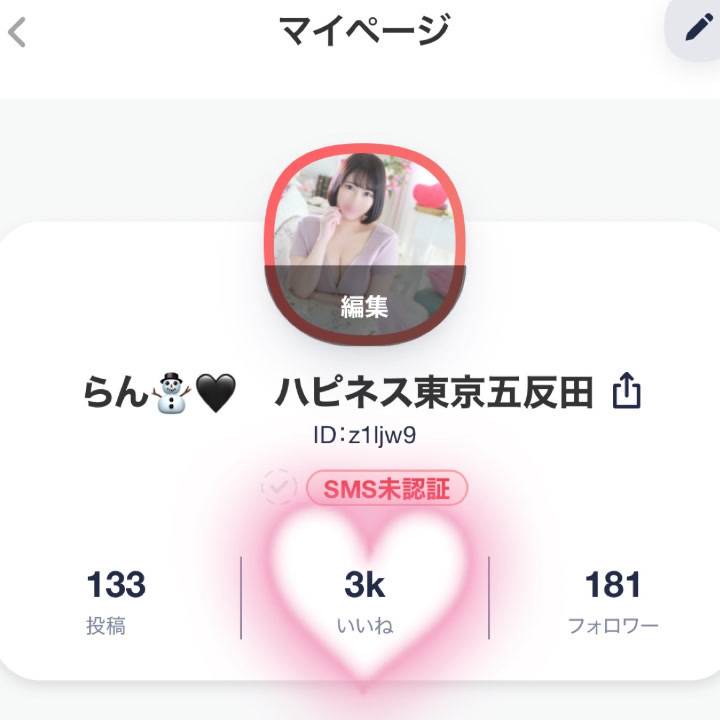Tap the SMS未認証 badge

(386, 488)
